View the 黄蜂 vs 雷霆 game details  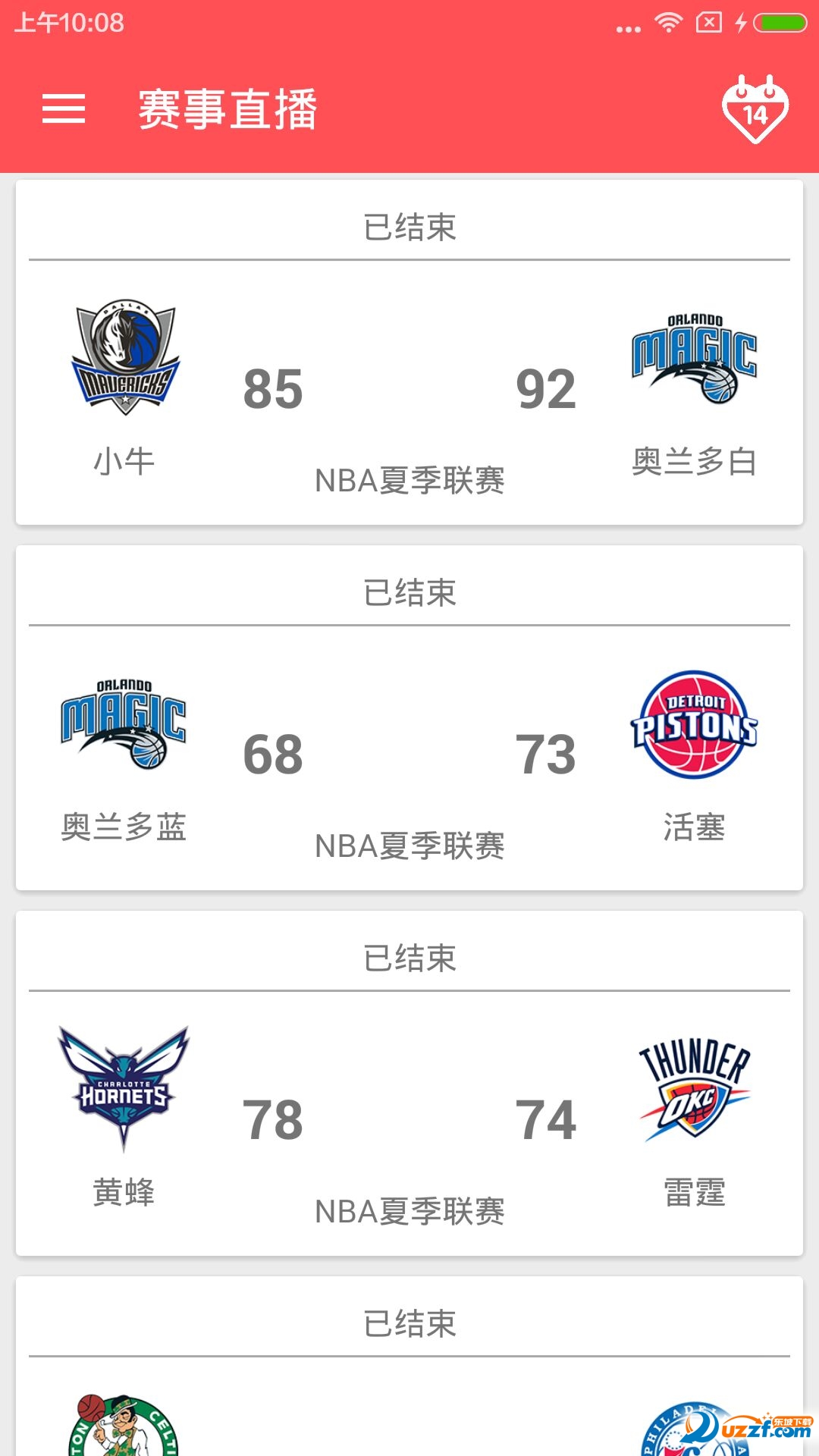click(x=409, y=1121)
